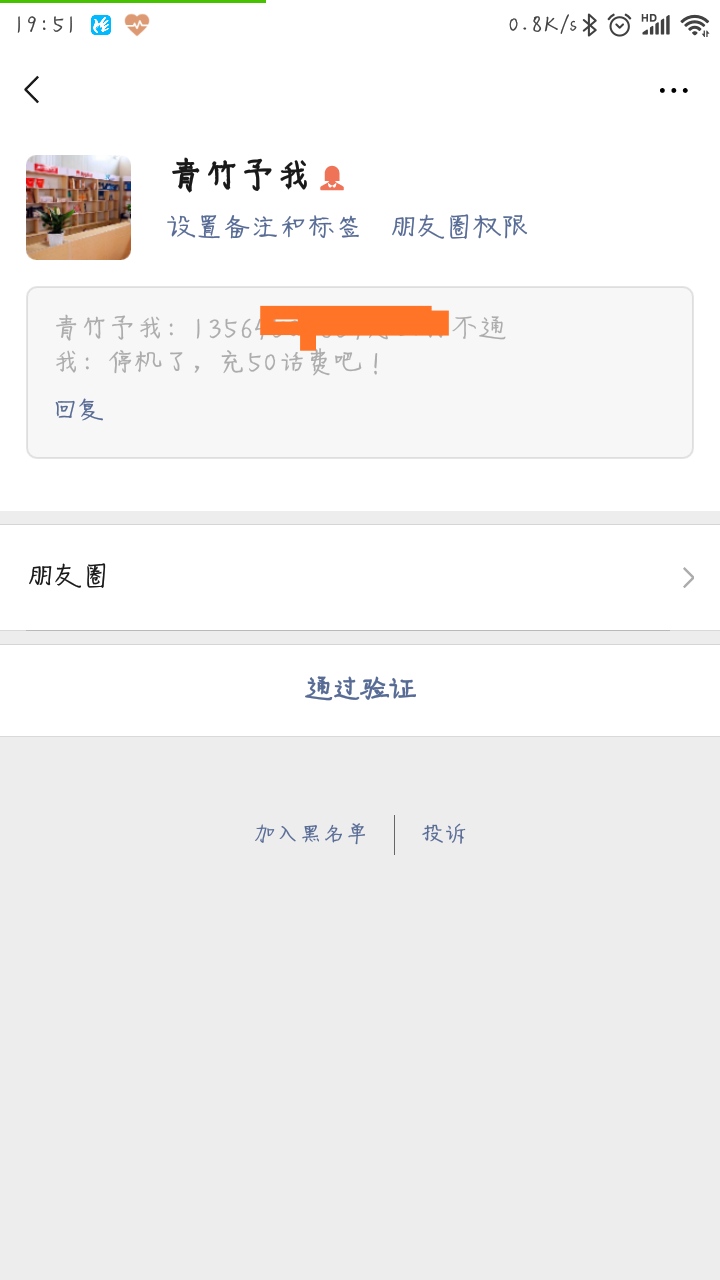The image size is (720, 1280).
Task: Open 朋友圈权限 settings
Action: point(459,227)
